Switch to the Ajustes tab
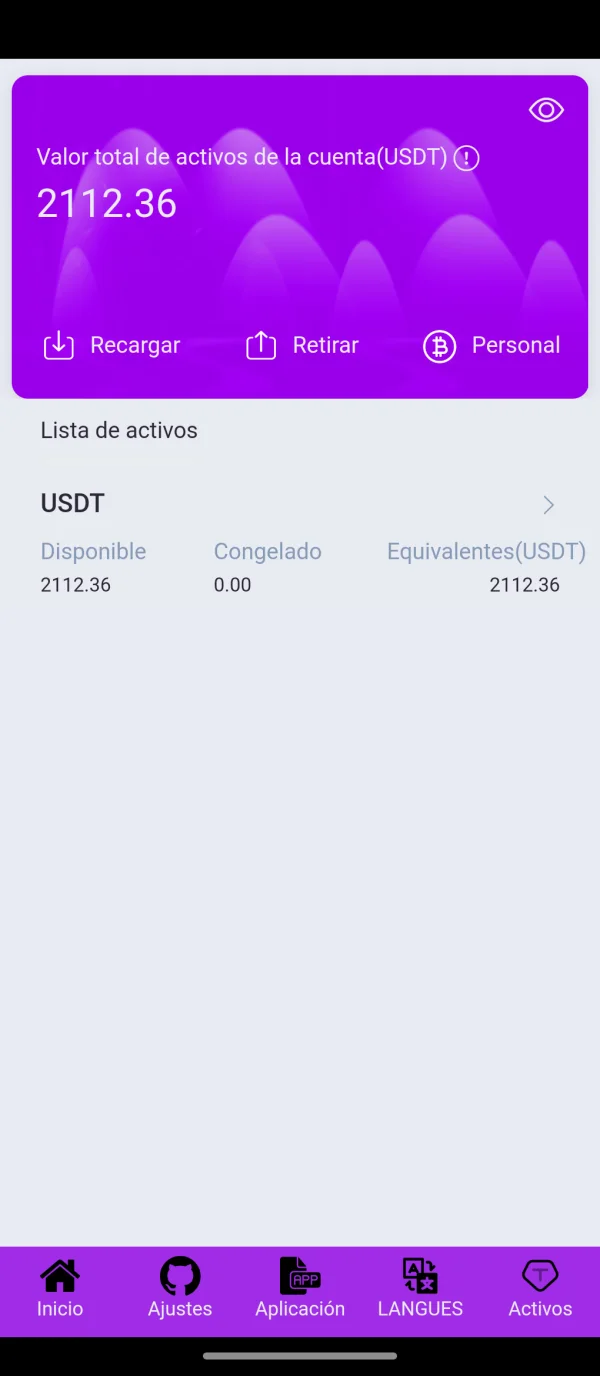The height and width of the screenshot is (1376, 600). [x=180, y=1290]
